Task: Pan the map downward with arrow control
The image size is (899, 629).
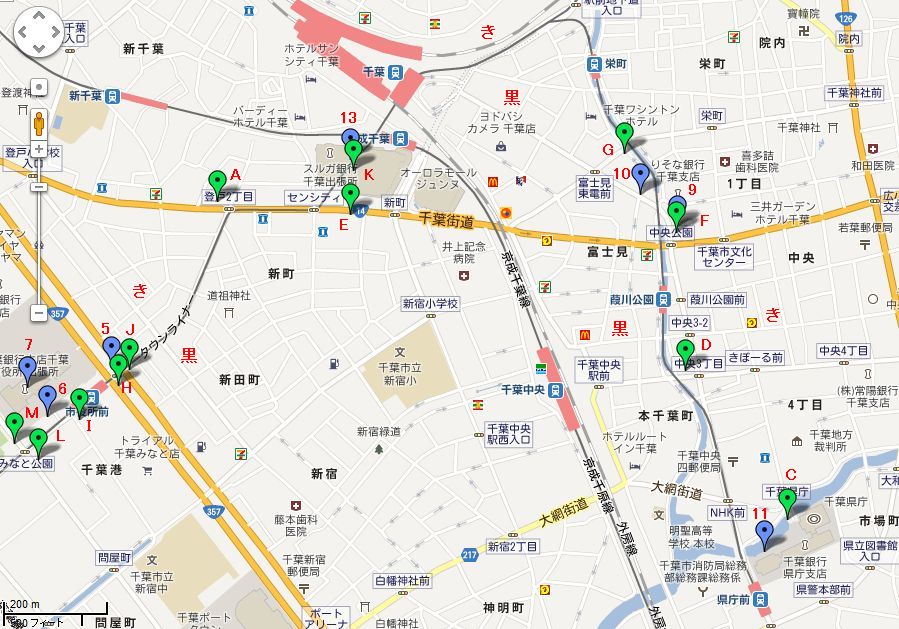Action: click(x=39, y=48)
